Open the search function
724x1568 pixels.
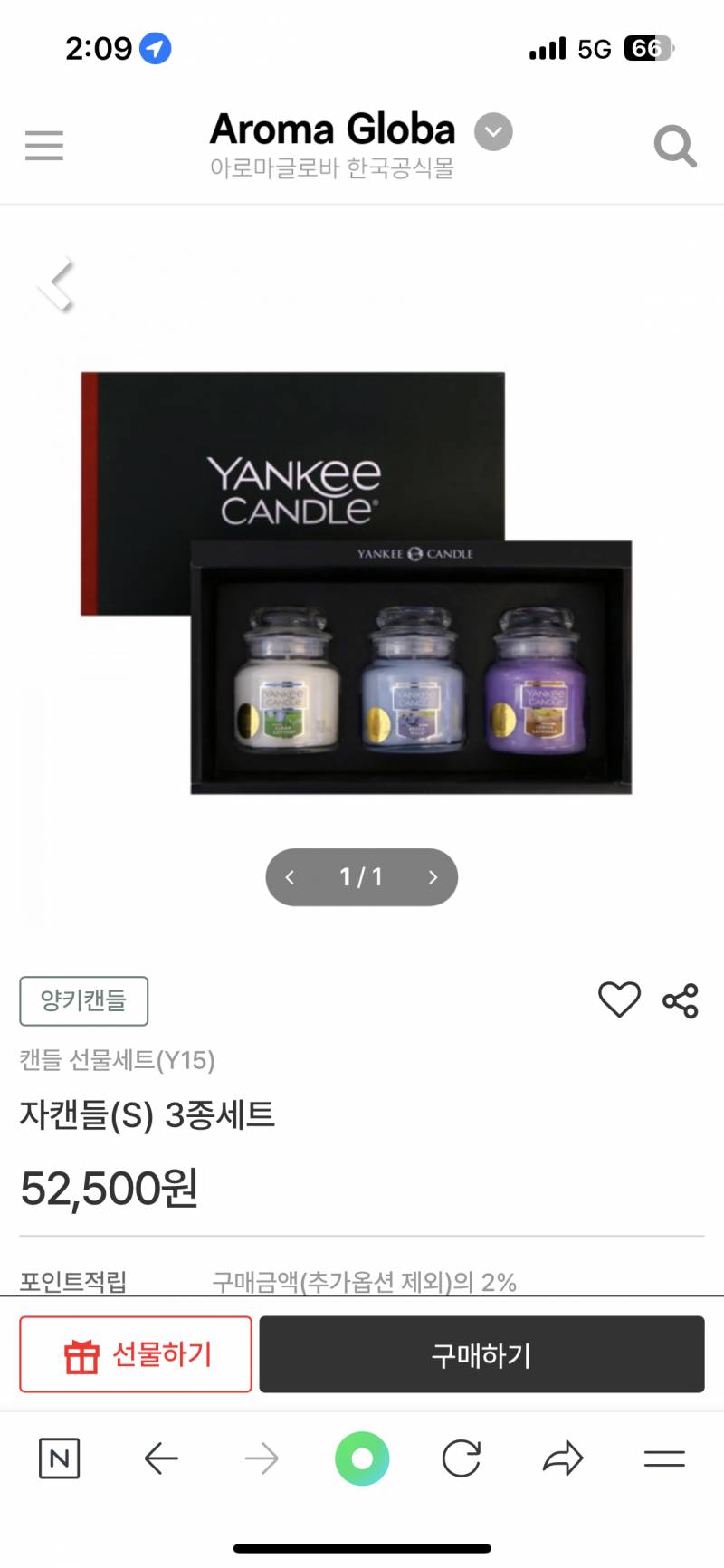pos(675,146)
